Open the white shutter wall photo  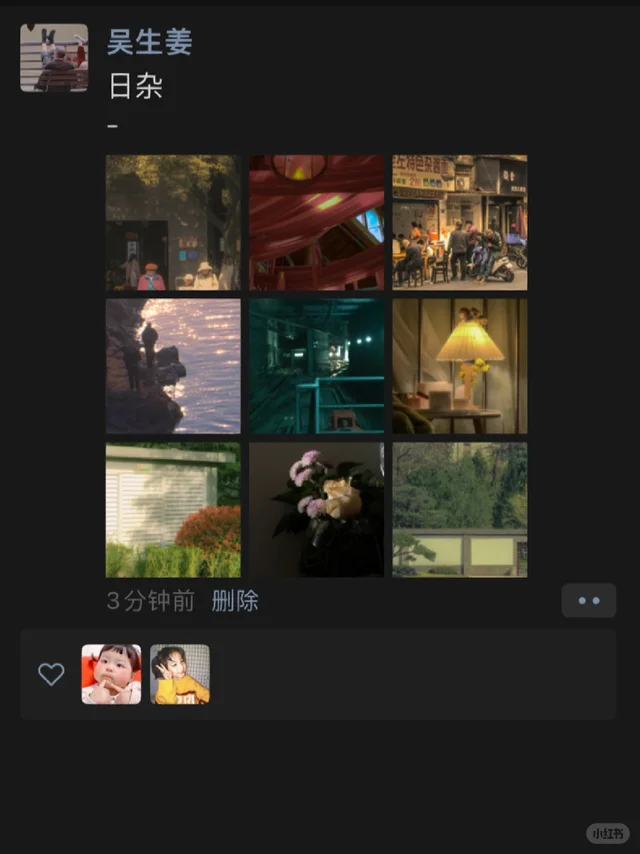[173, 510]
